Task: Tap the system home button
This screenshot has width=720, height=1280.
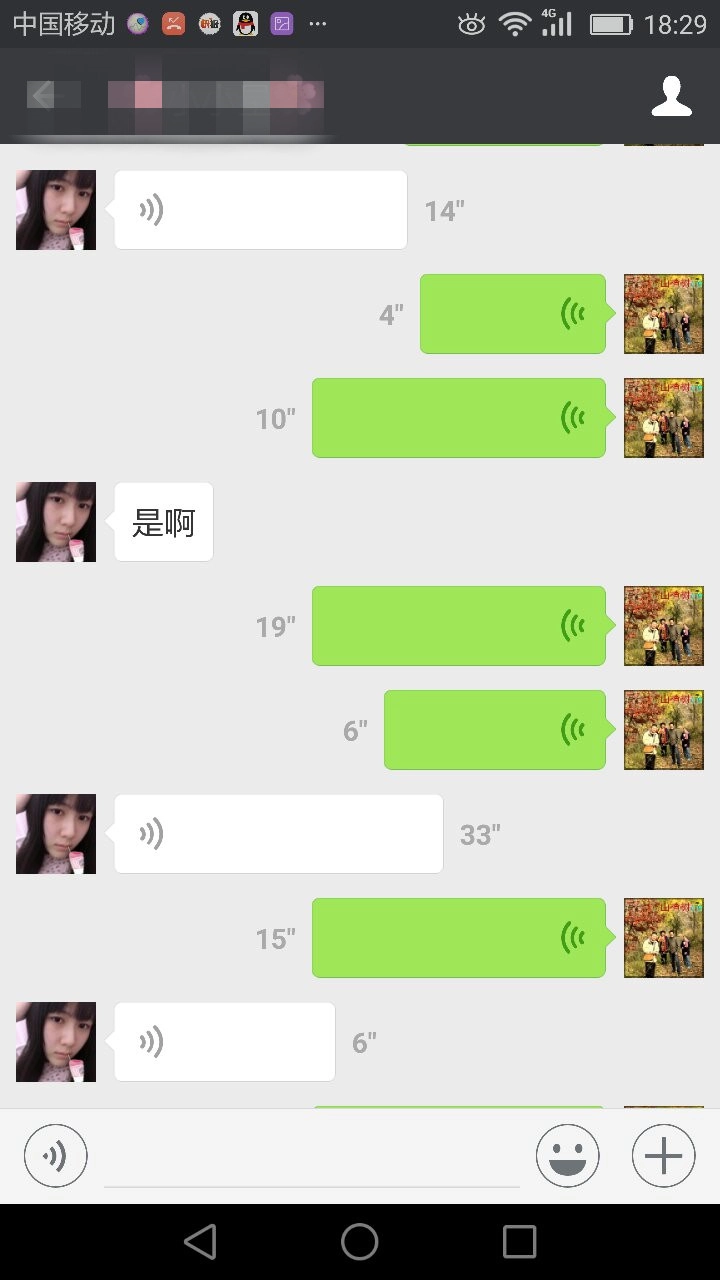Action: pos(360,1242)
